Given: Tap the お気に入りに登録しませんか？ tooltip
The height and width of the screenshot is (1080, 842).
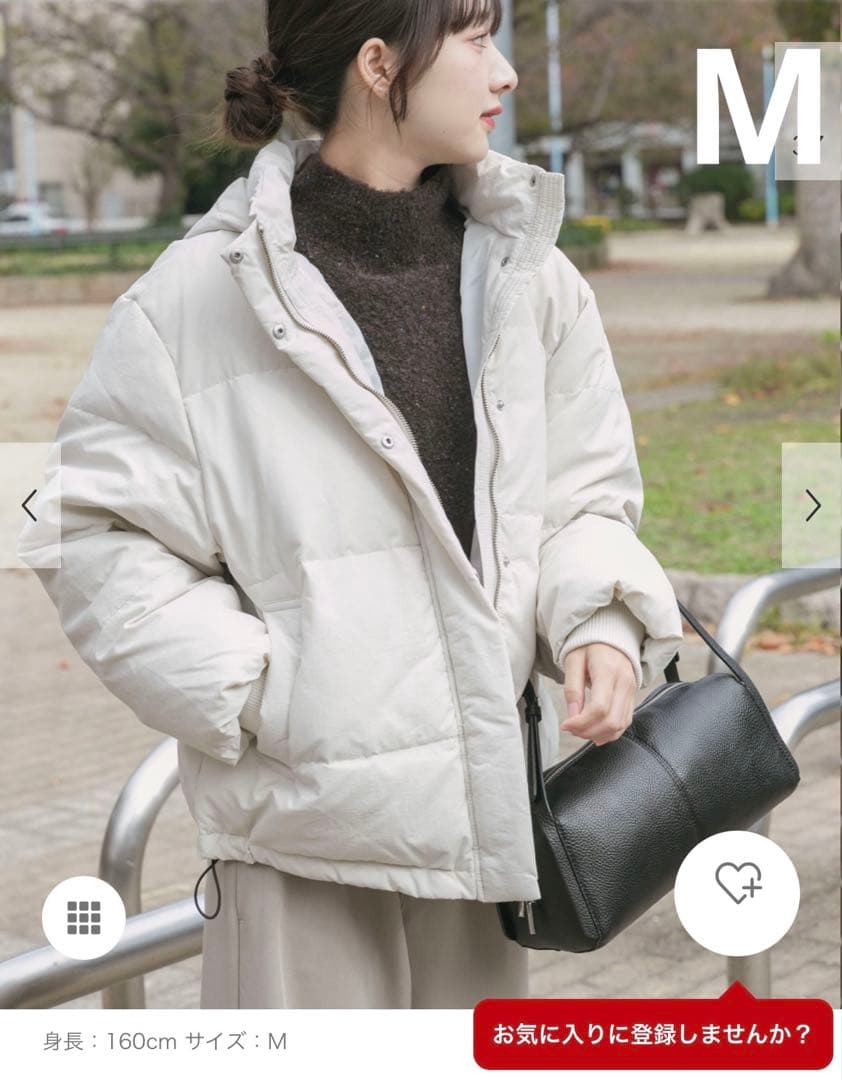Looking at the screenshot, I should 652,1034.
